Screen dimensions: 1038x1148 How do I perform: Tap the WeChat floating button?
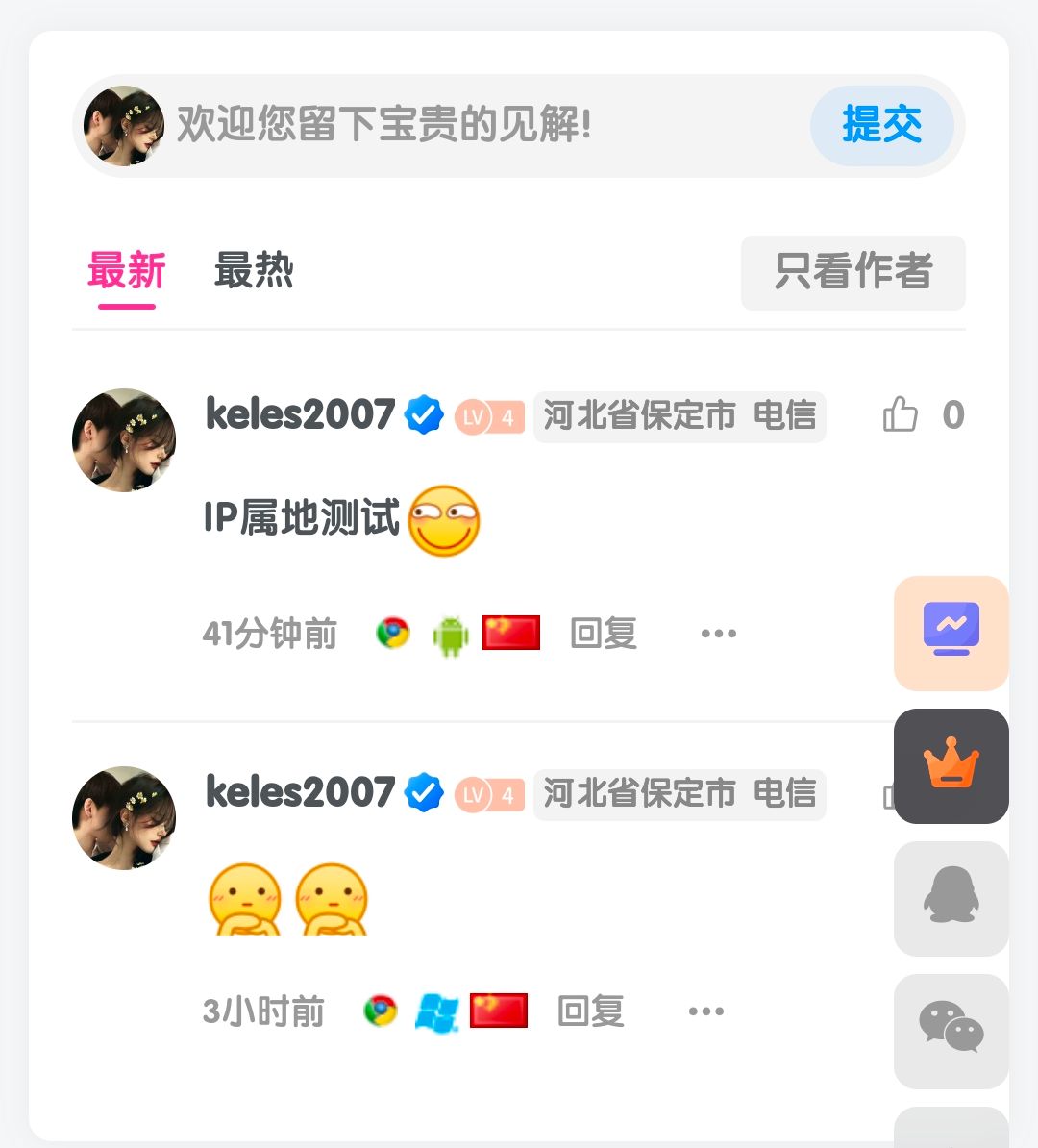pyautogui.click(x=951, y=1030)
